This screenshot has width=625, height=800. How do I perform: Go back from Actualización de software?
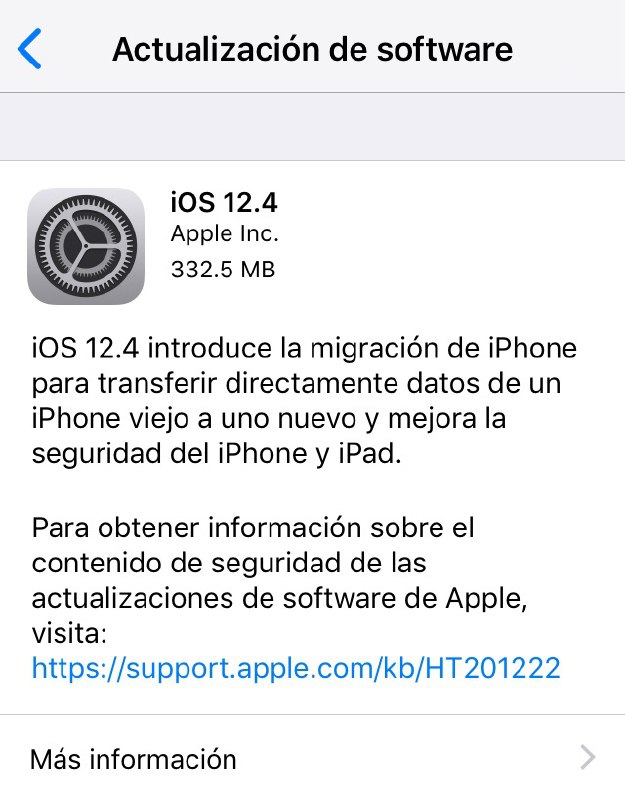pyautogui.click(x=32, y=48)
